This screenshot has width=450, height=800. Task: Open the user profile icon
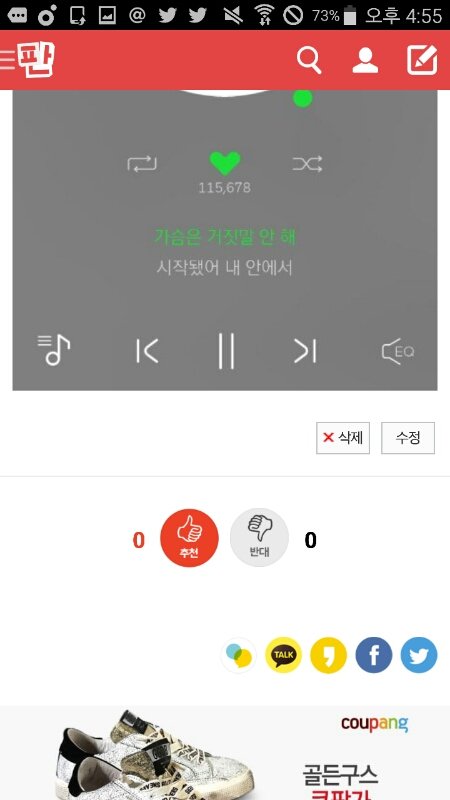pos(365,60)
